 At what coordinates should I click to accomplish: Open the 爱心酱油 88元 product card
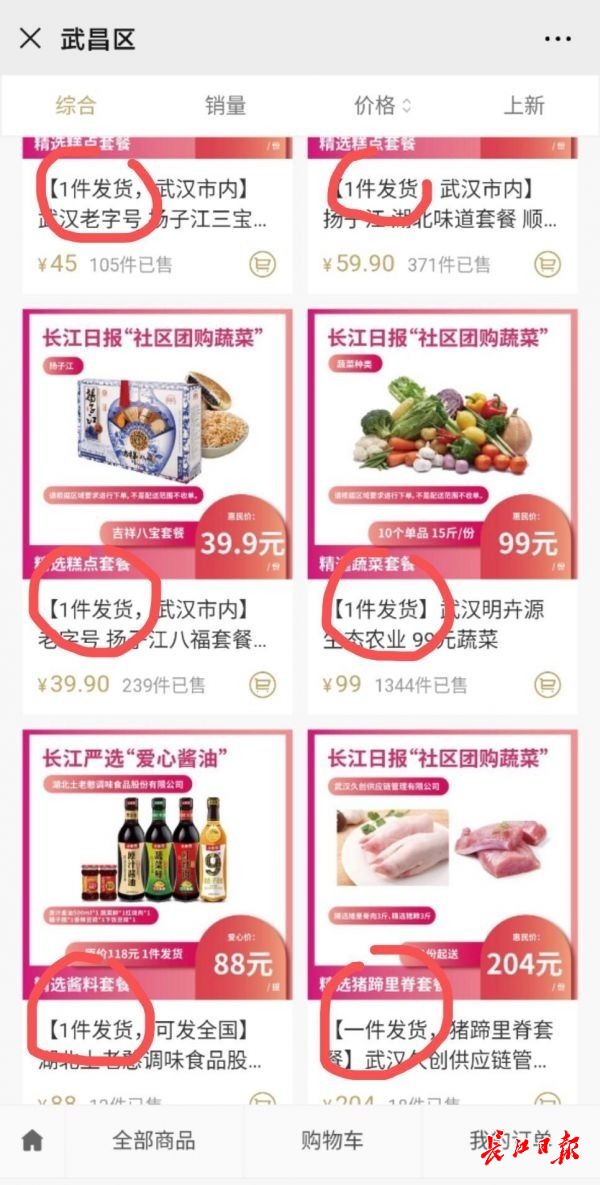pos(157,863)
